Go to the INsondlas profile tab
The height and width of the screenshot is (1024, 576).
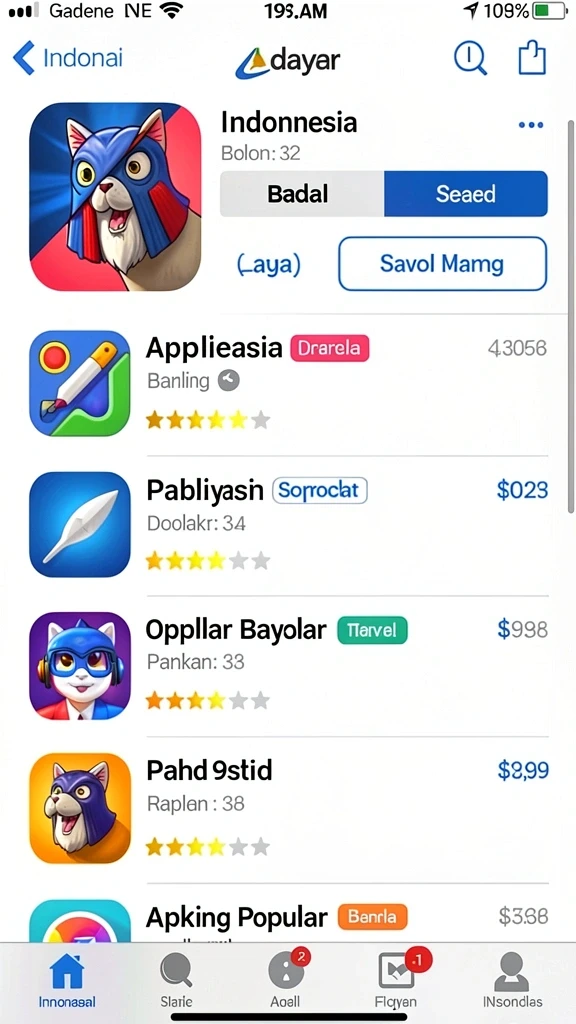(x=511, y=979)
